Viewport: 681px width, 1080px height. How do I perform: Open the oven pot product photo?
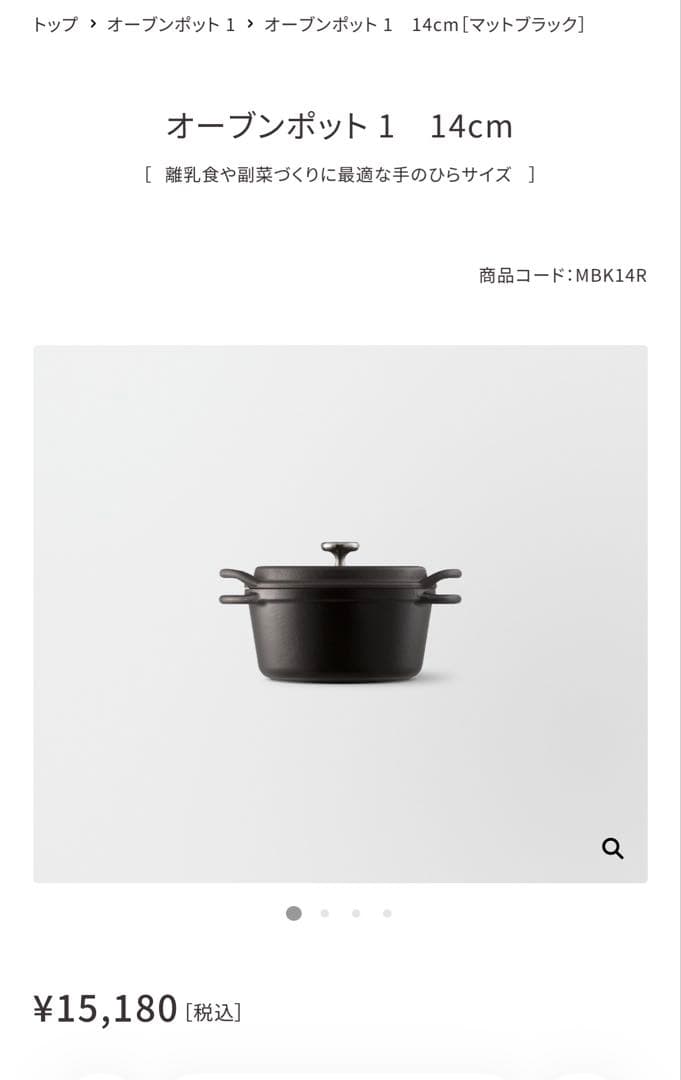340,613
